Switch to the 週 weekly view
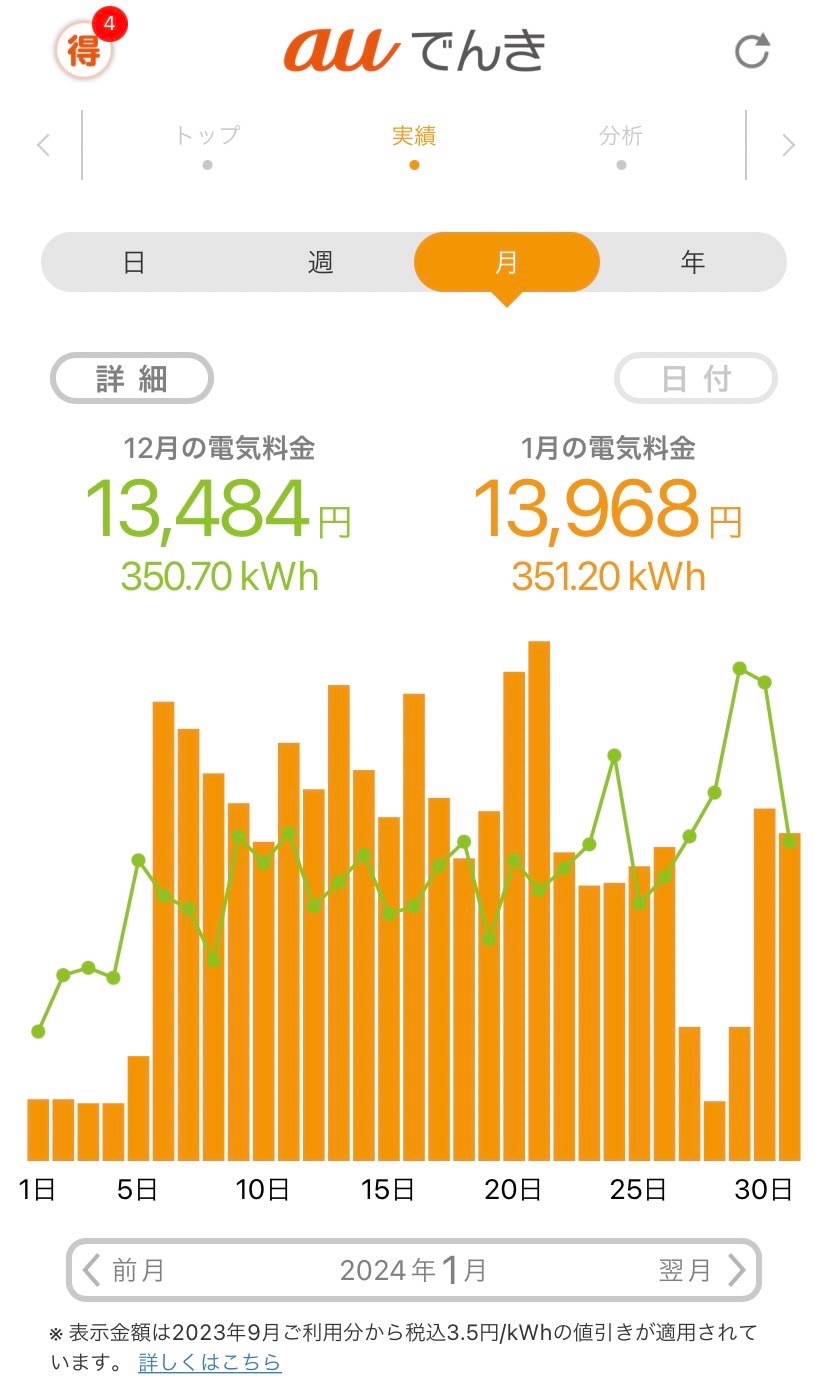Viewport: 828px width, 1388px height. point(320,262)
